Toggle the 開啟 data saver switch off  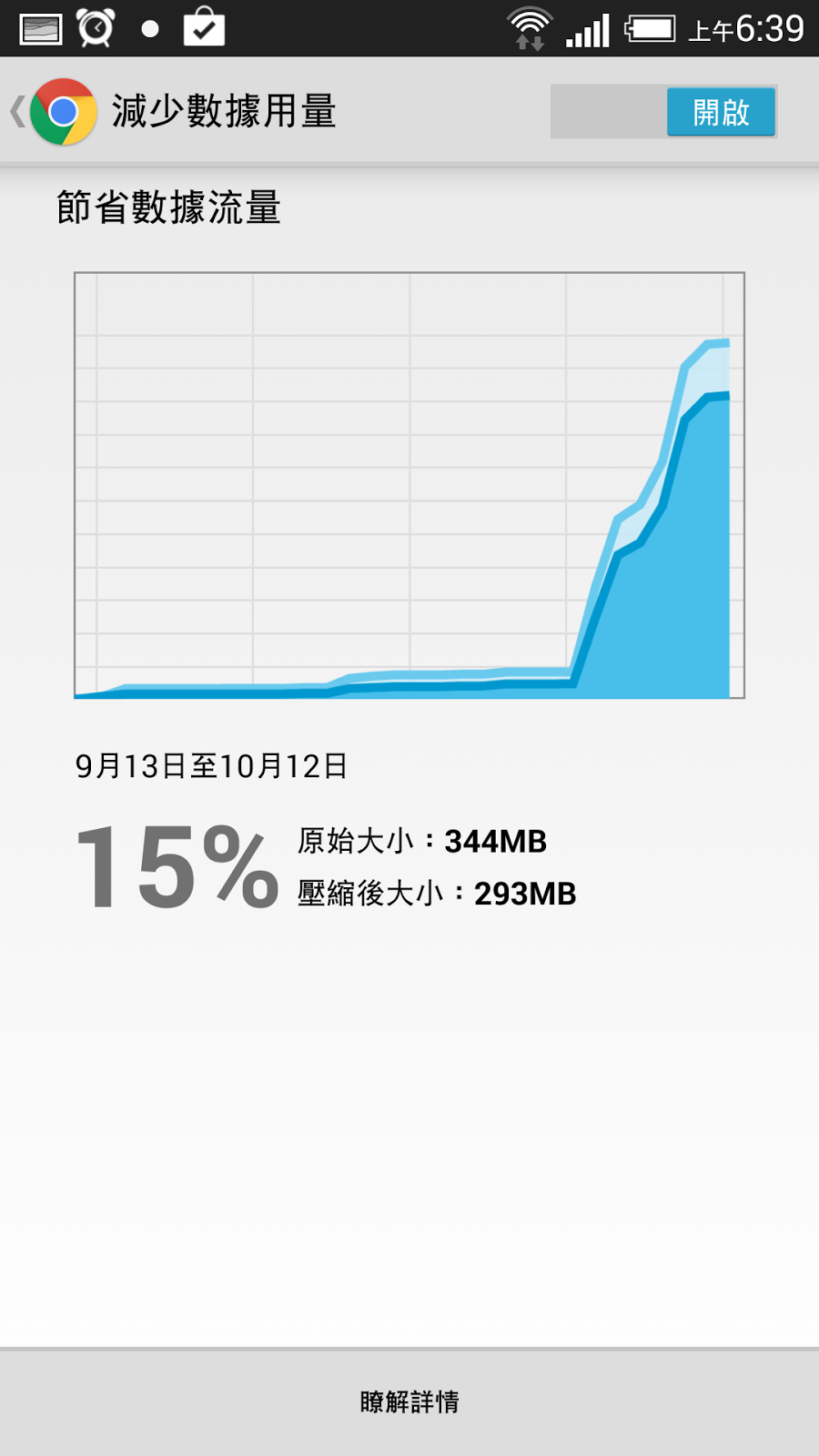pyautogui.click(x=663, y=112)
